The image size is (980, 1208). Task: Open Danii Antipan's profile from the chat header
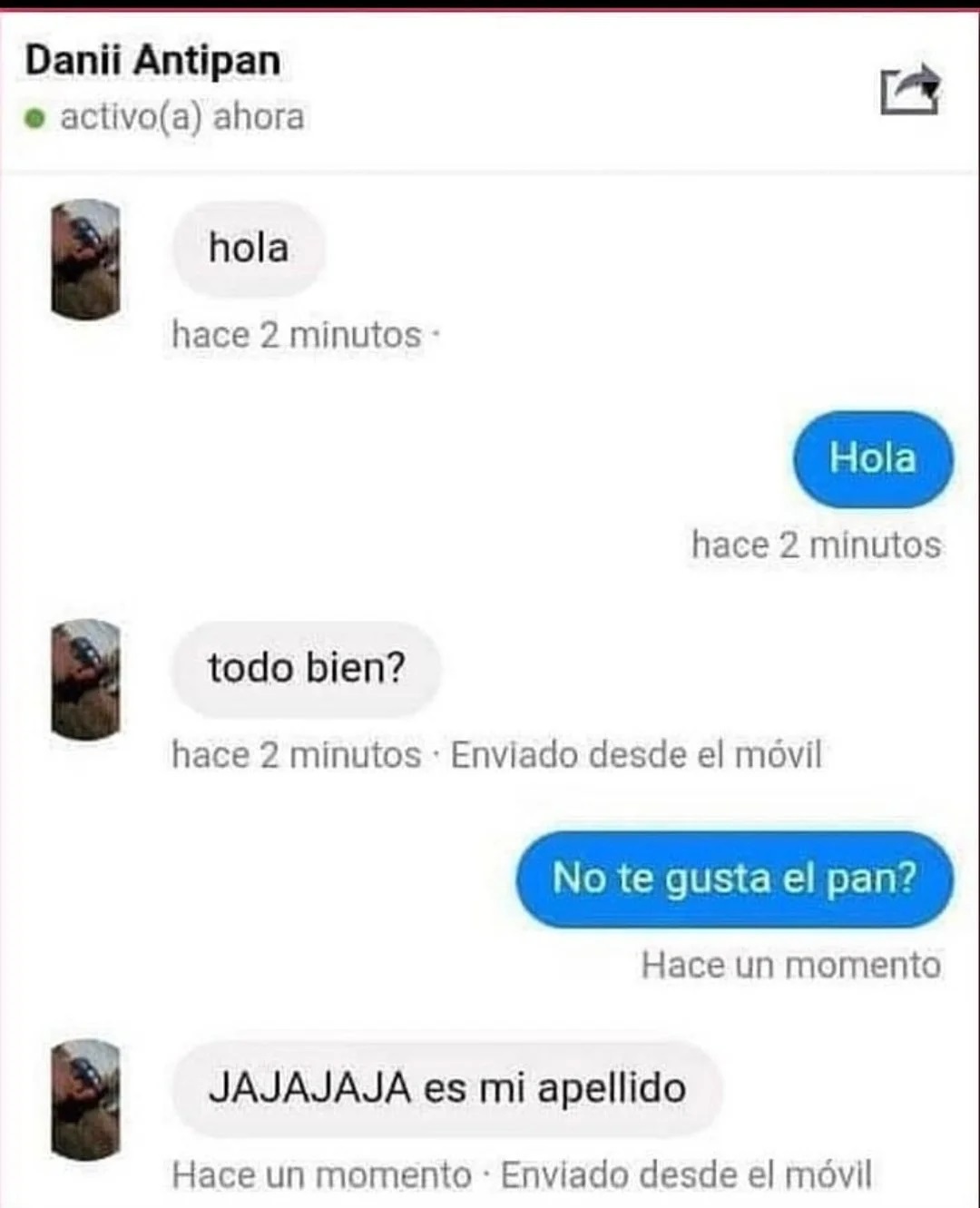tap(152, 61)
